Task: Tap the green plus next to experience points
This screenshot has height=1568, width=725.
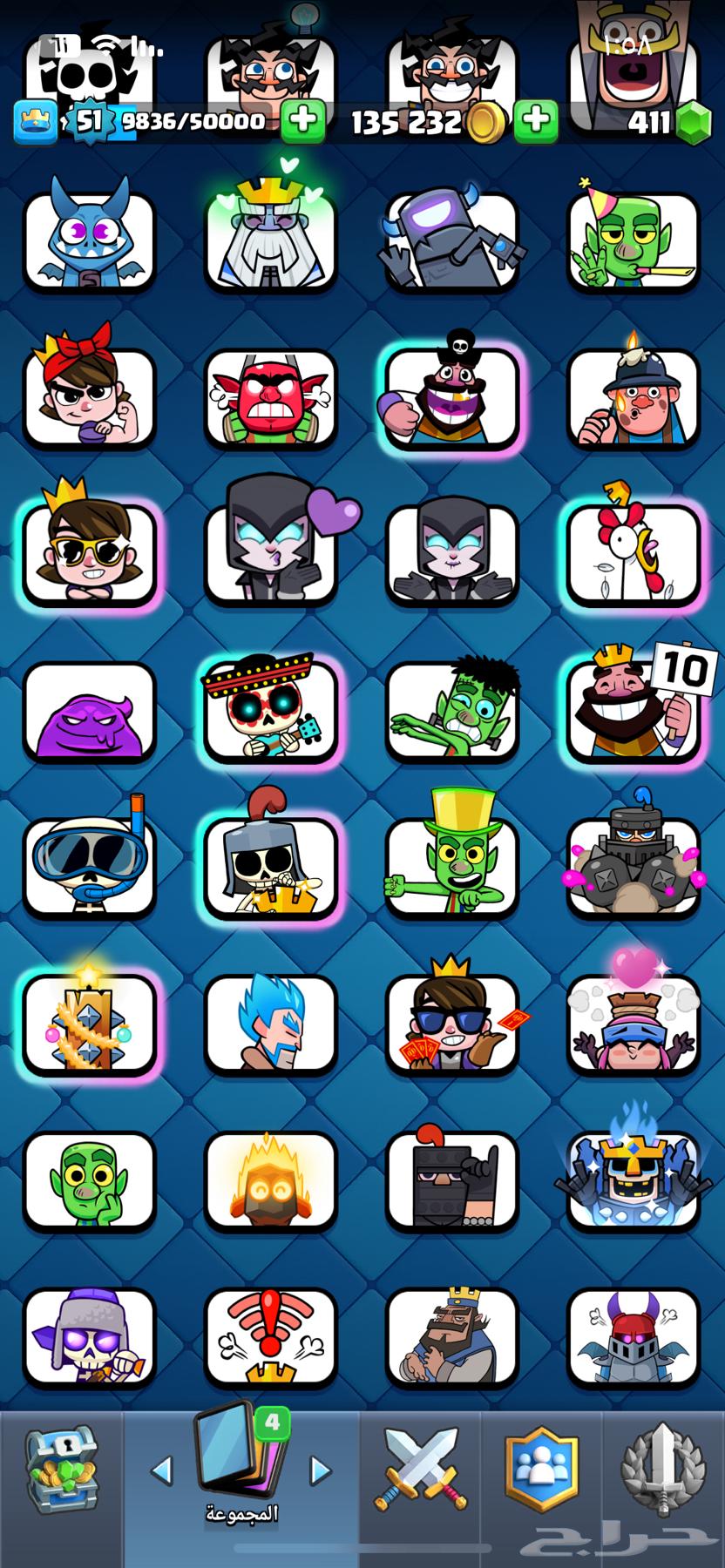Action: (x=303, y=120)
